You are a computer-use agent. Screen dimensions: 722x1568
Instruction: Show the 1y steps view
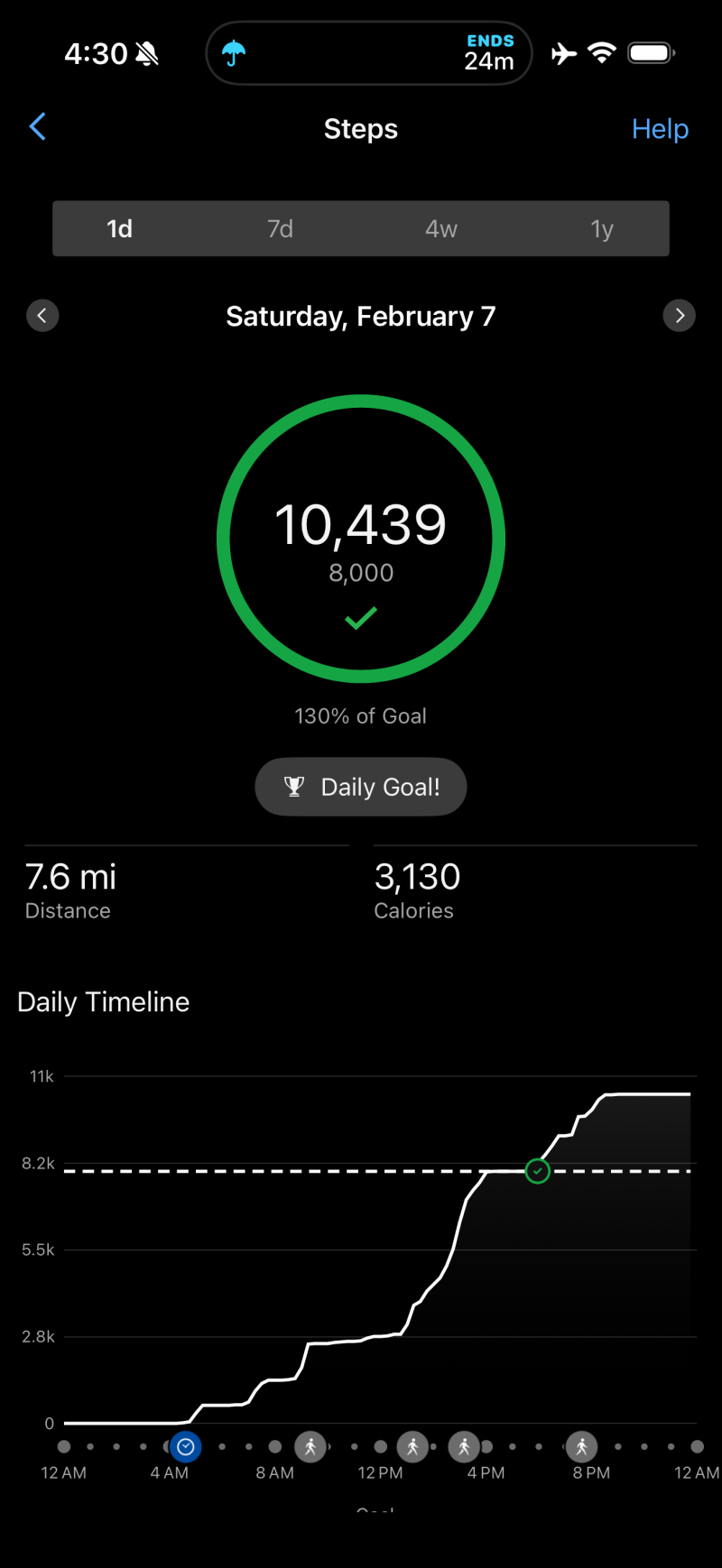tap(602, 229)
